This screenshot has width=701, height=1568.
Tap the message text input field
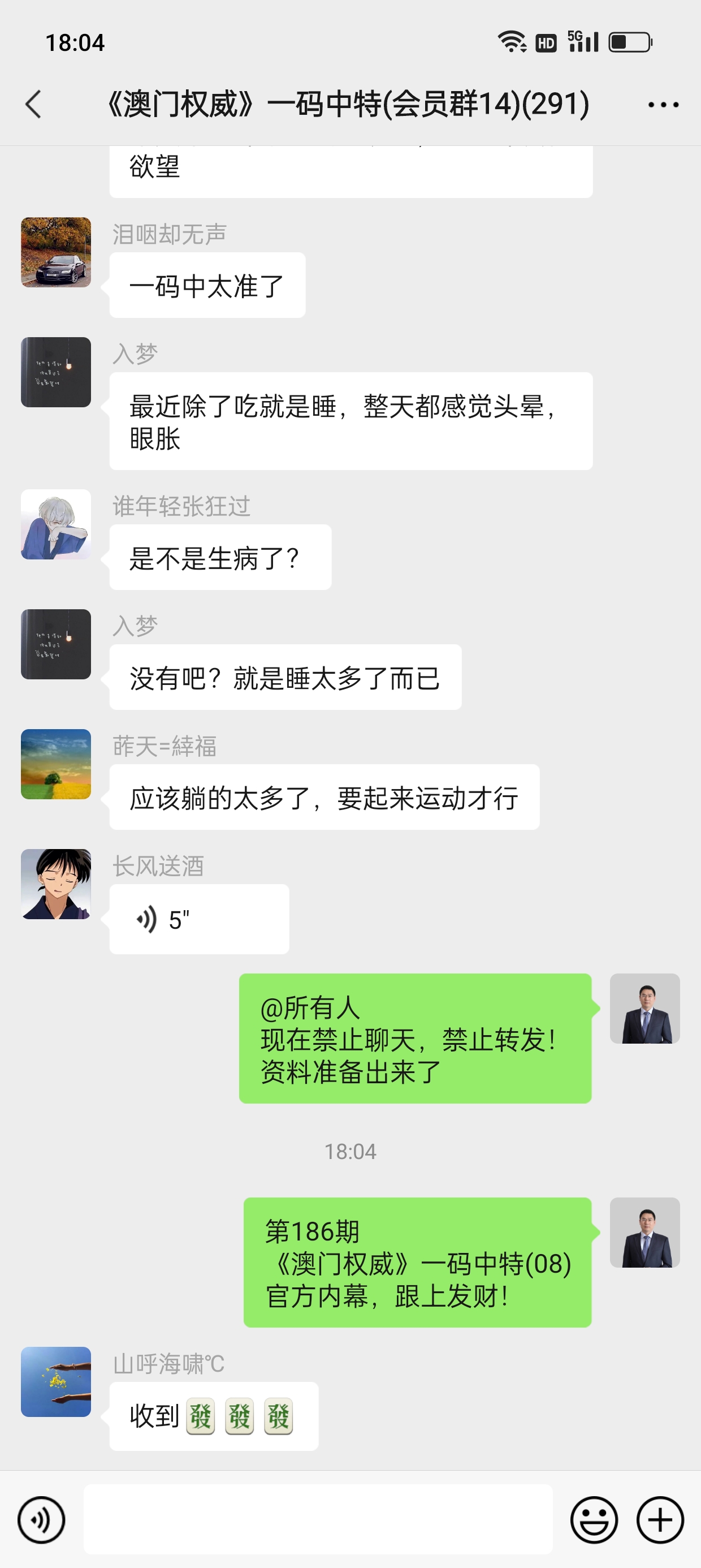pyautogui.click(x=318, y=1519)
